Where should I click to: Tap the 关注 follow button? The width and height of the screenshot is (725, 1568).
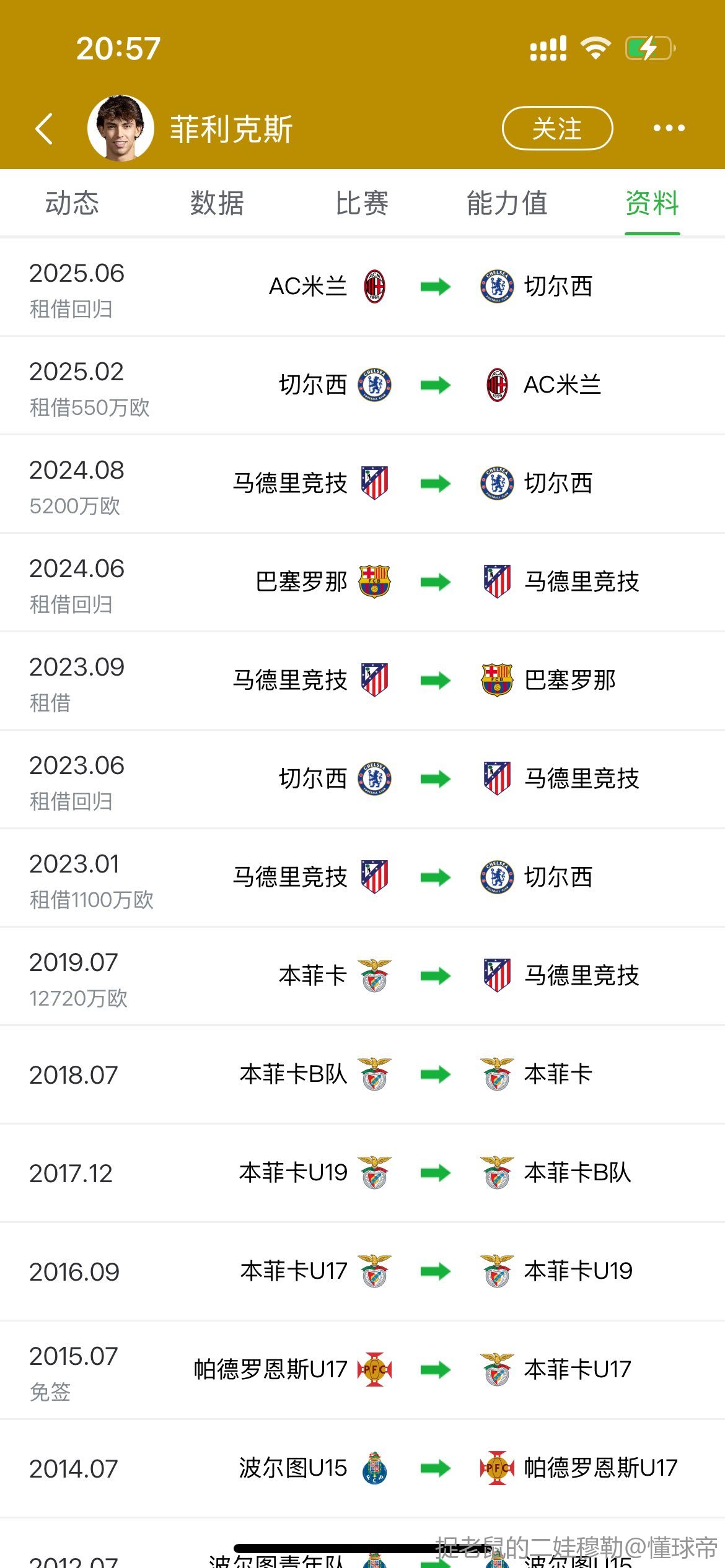557,128
